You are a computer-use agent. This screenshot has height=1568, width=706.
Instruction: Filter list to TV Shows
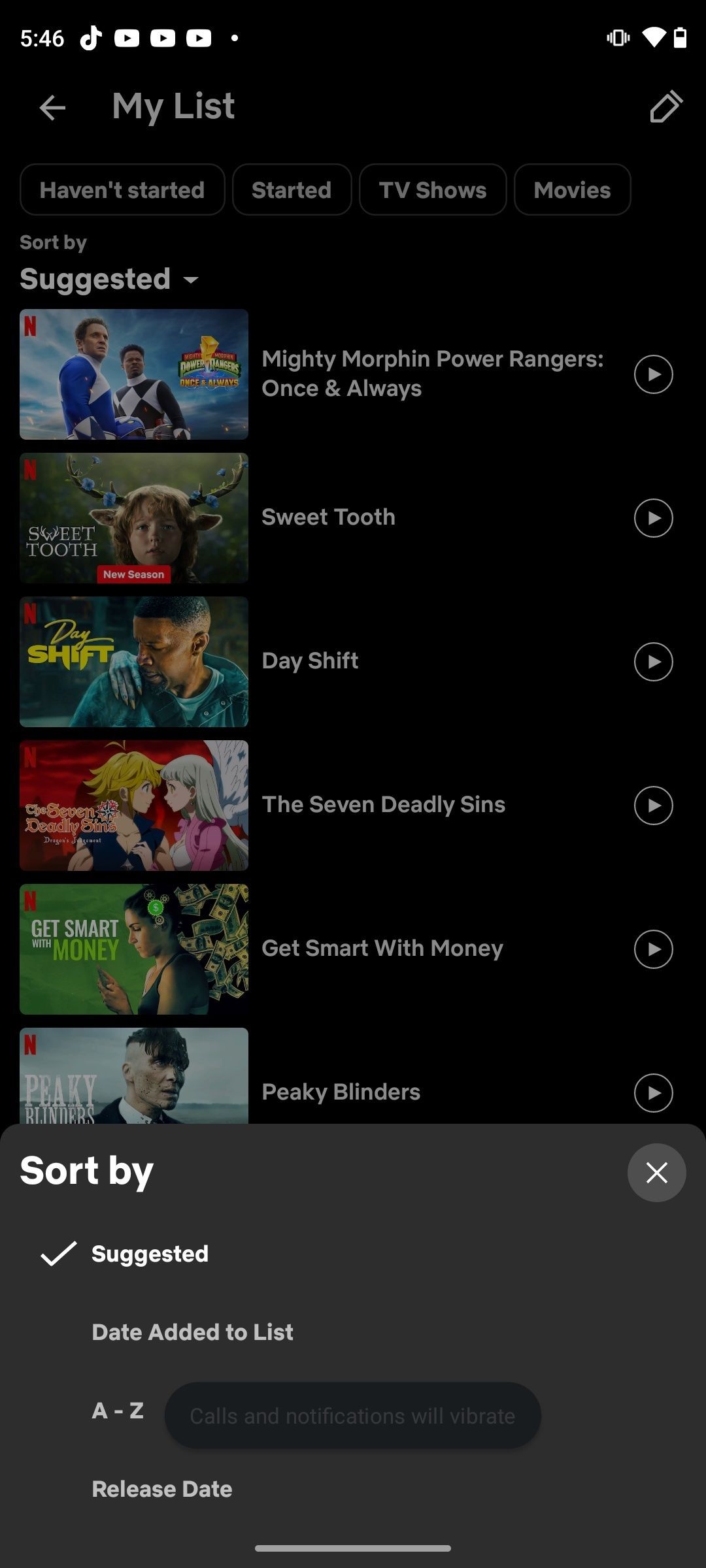point(433,189)
